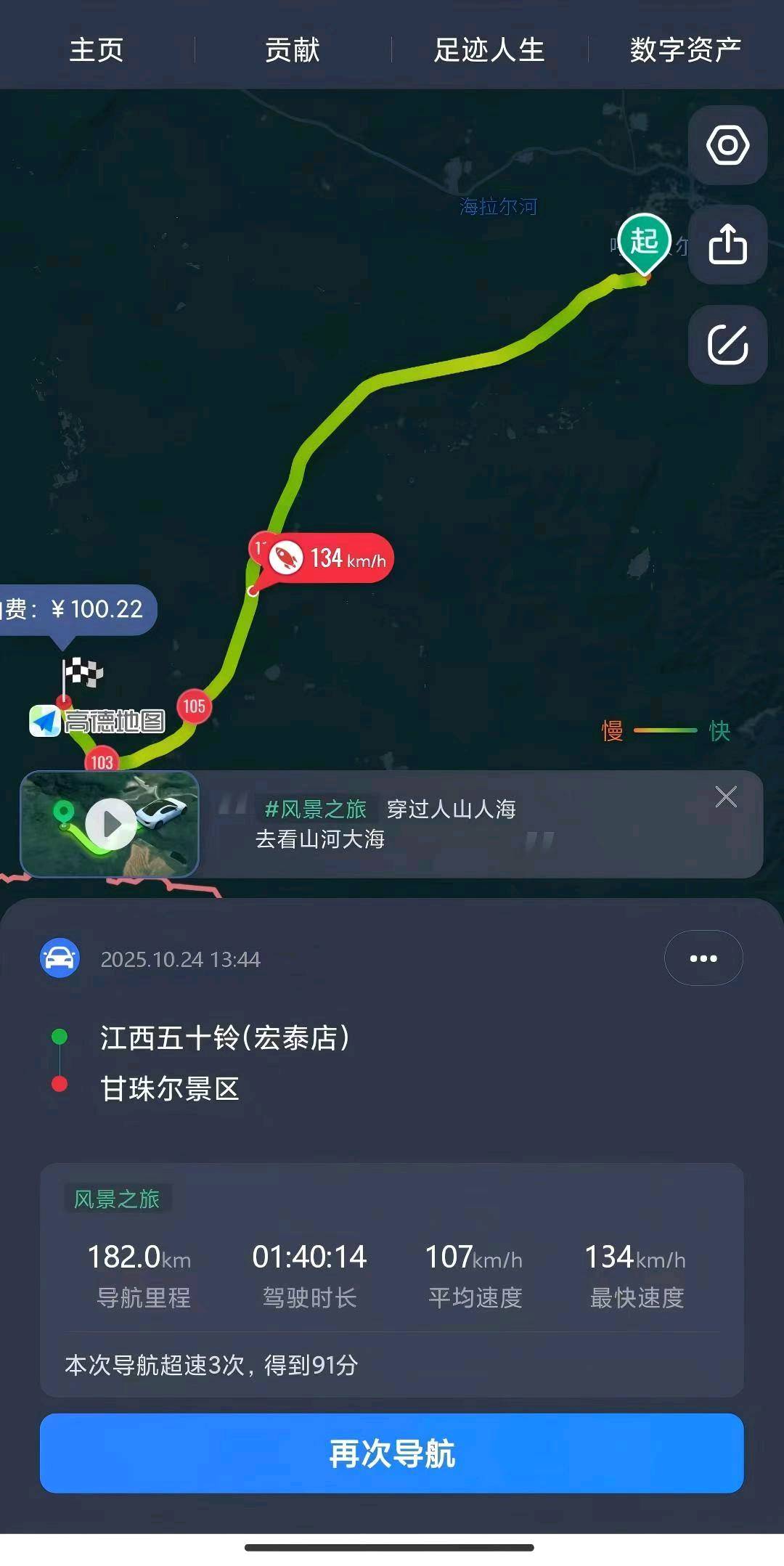Open the 足迹人生 tab
The image size is (784, 1566).
[x=489, y=49]
